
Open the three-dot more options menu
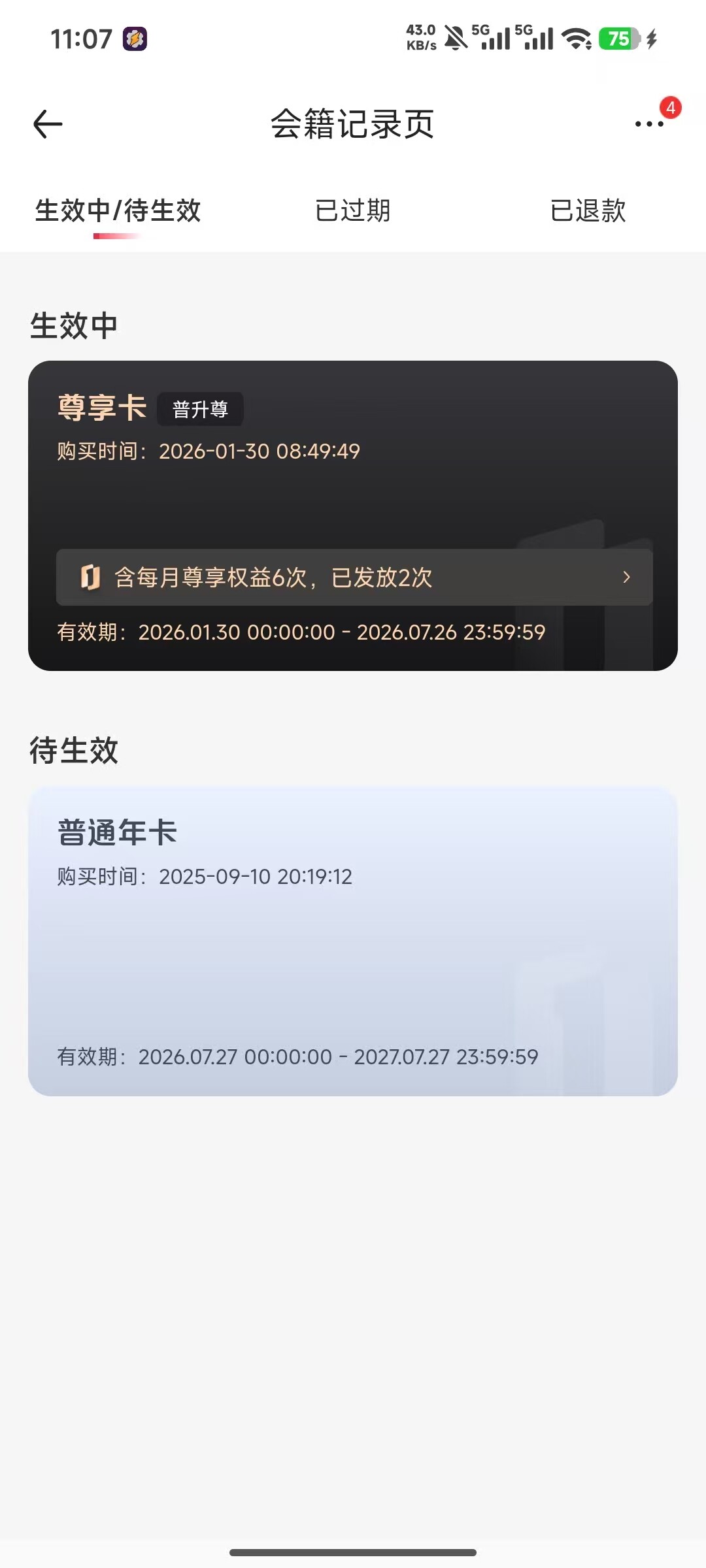649,124
